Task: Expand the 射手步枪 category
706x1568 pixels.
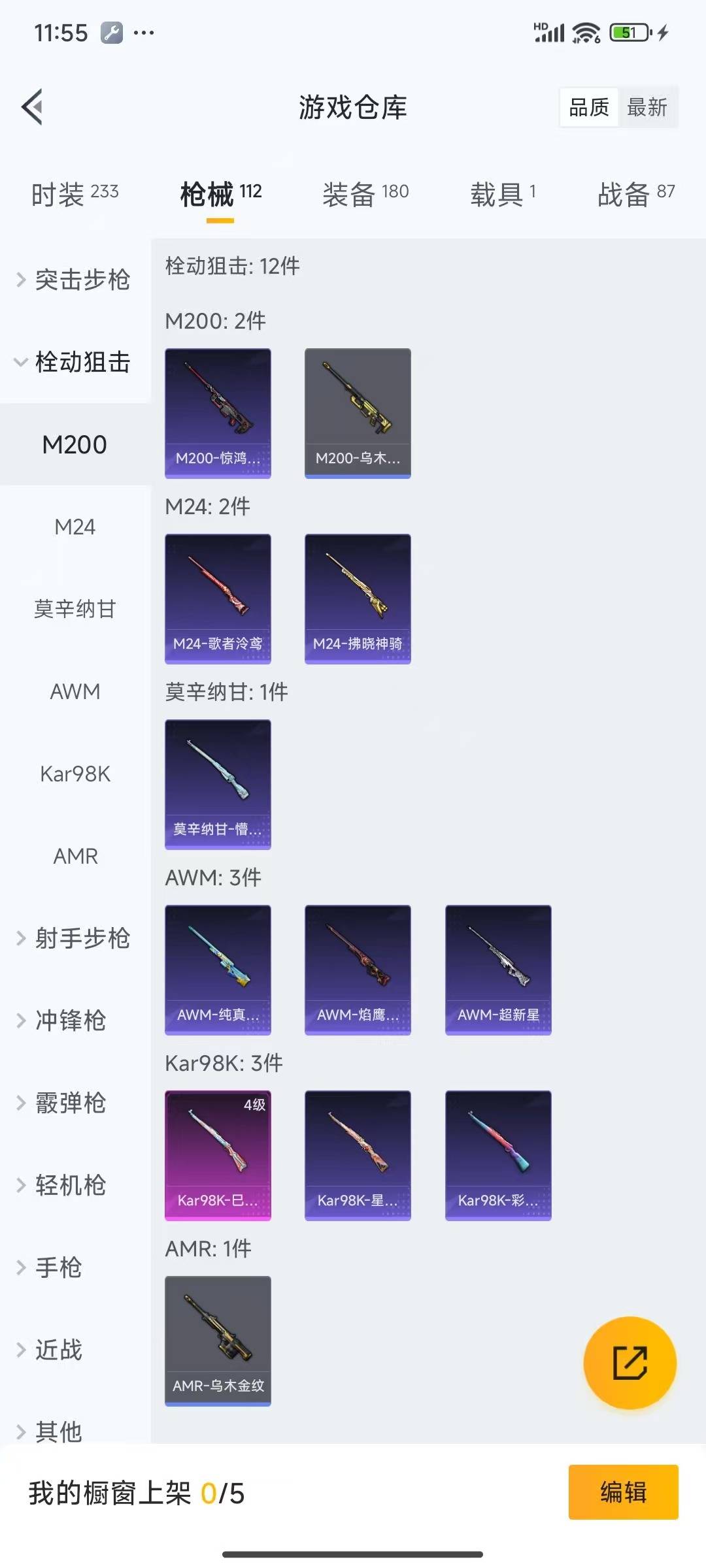Action: coord(75,938)
